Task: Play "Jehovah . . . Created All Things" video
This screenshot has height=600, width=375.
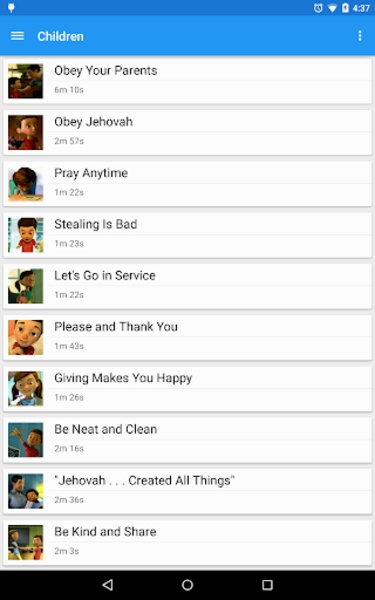Action: pyautogui.click(x=188, y=491)
